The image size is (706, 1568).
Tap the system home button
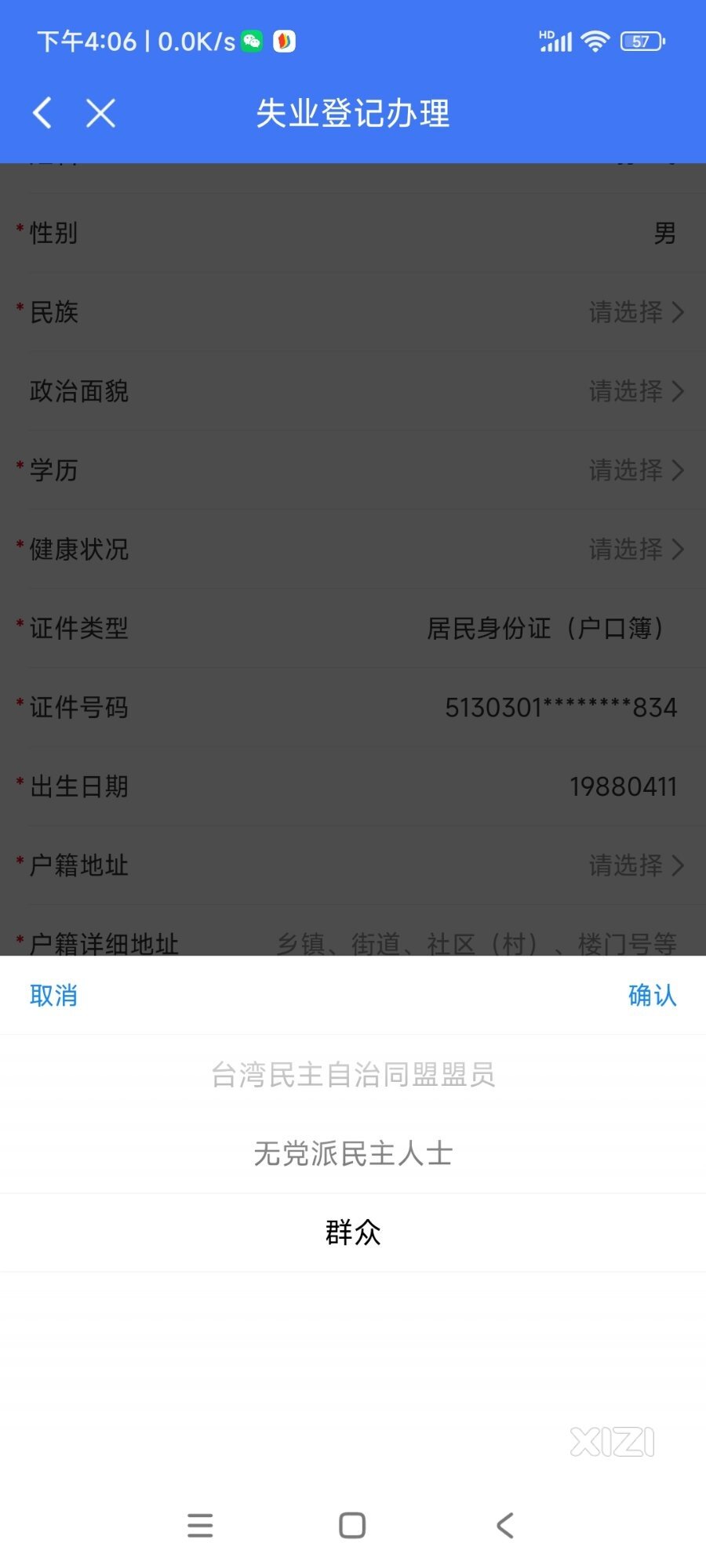tap(352, 1525)
